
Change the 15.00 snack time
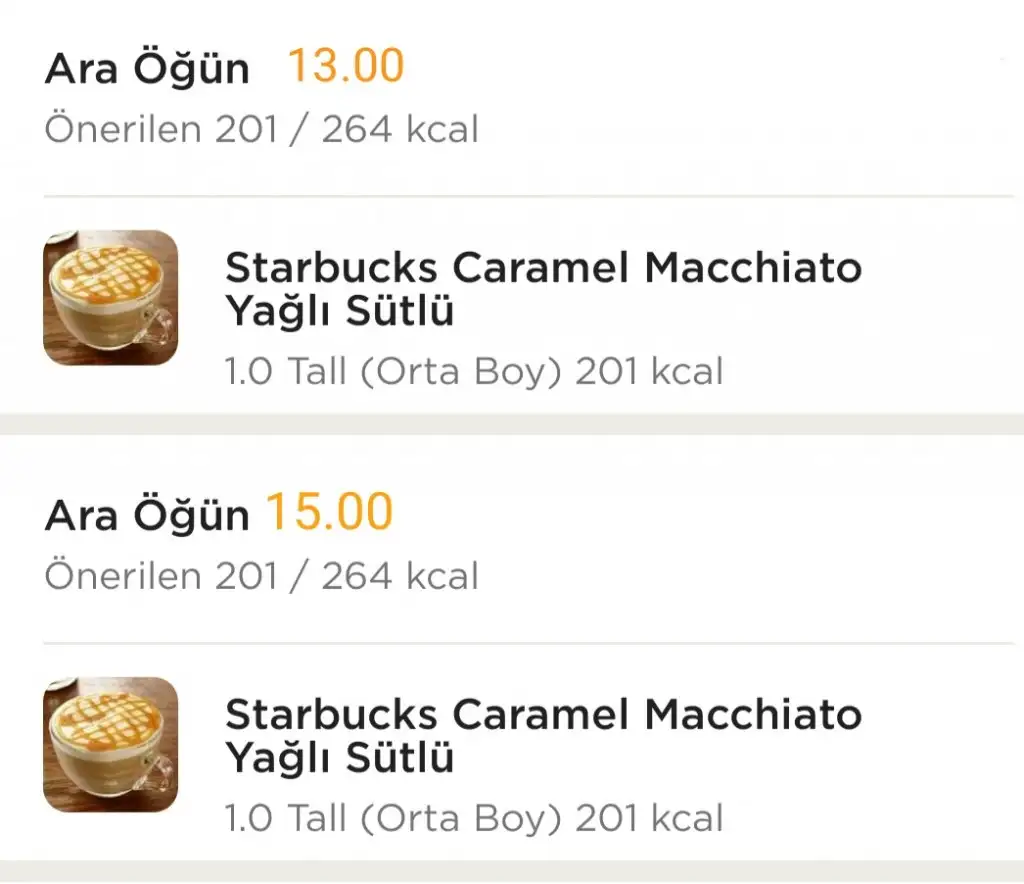329,513
